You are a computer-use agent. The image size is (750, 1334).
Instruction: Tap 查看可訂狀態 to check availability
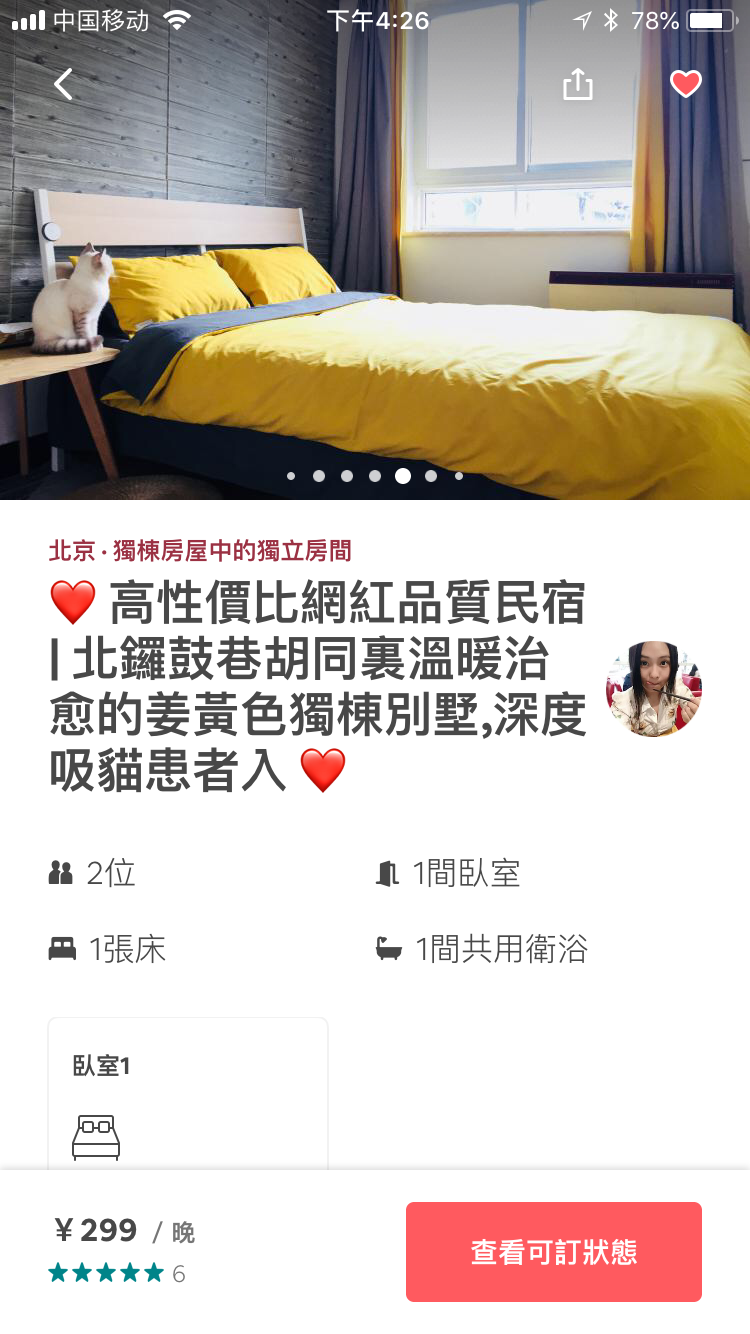553,1252
